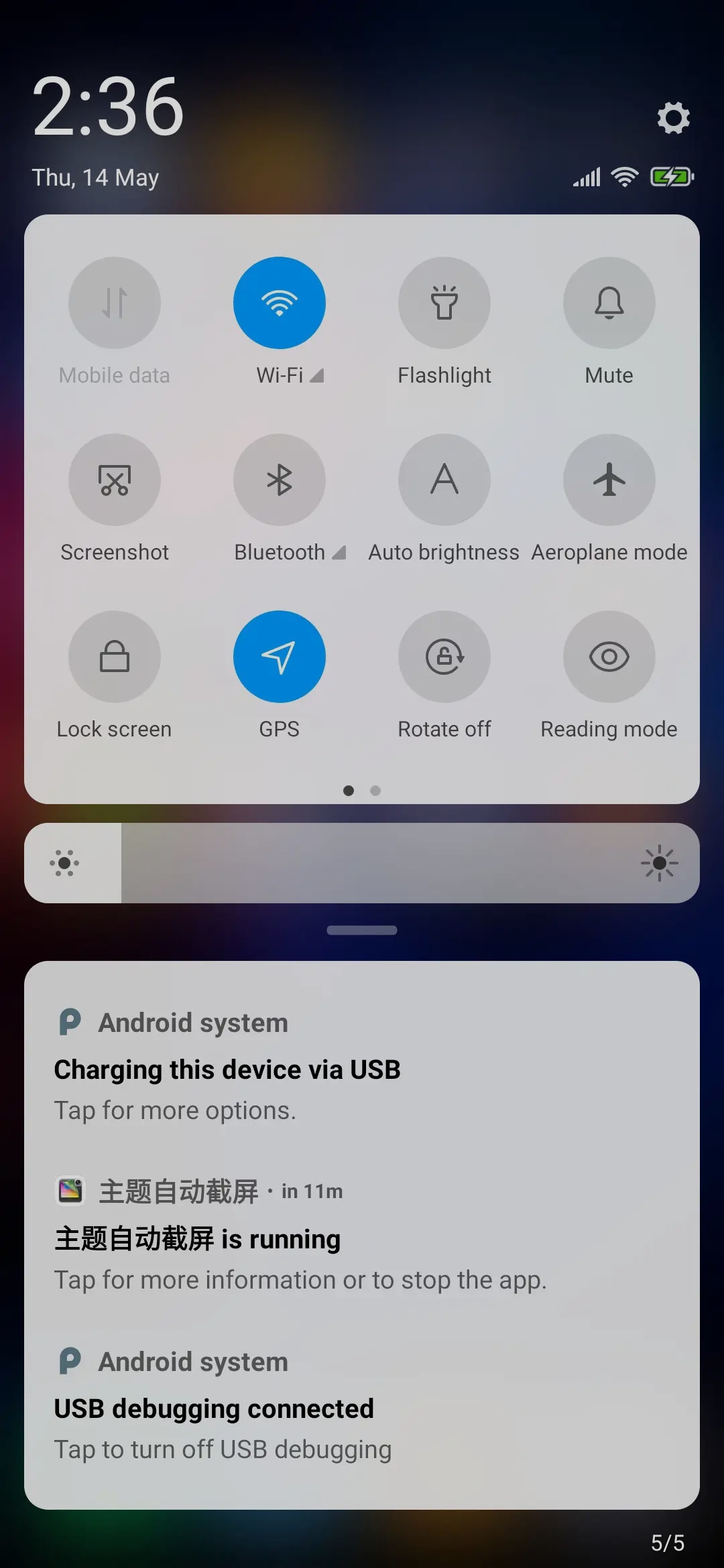Turn off the Wi-Fi toggle
Viewport: 724px width, 1568px height.
280,303
